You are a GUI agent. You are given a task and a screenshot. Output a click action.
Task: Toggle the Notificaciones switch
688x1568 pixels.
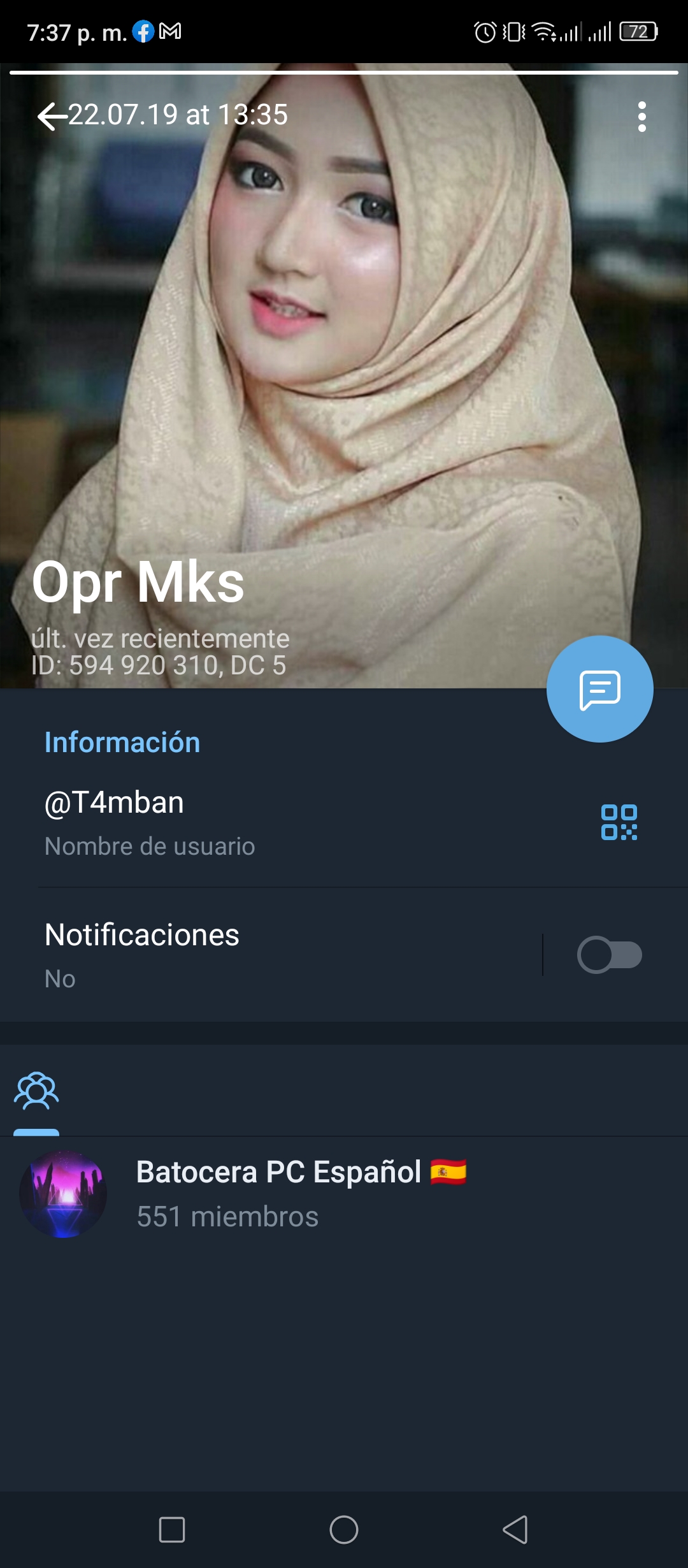pyautogui.click(x=610, y=954)
